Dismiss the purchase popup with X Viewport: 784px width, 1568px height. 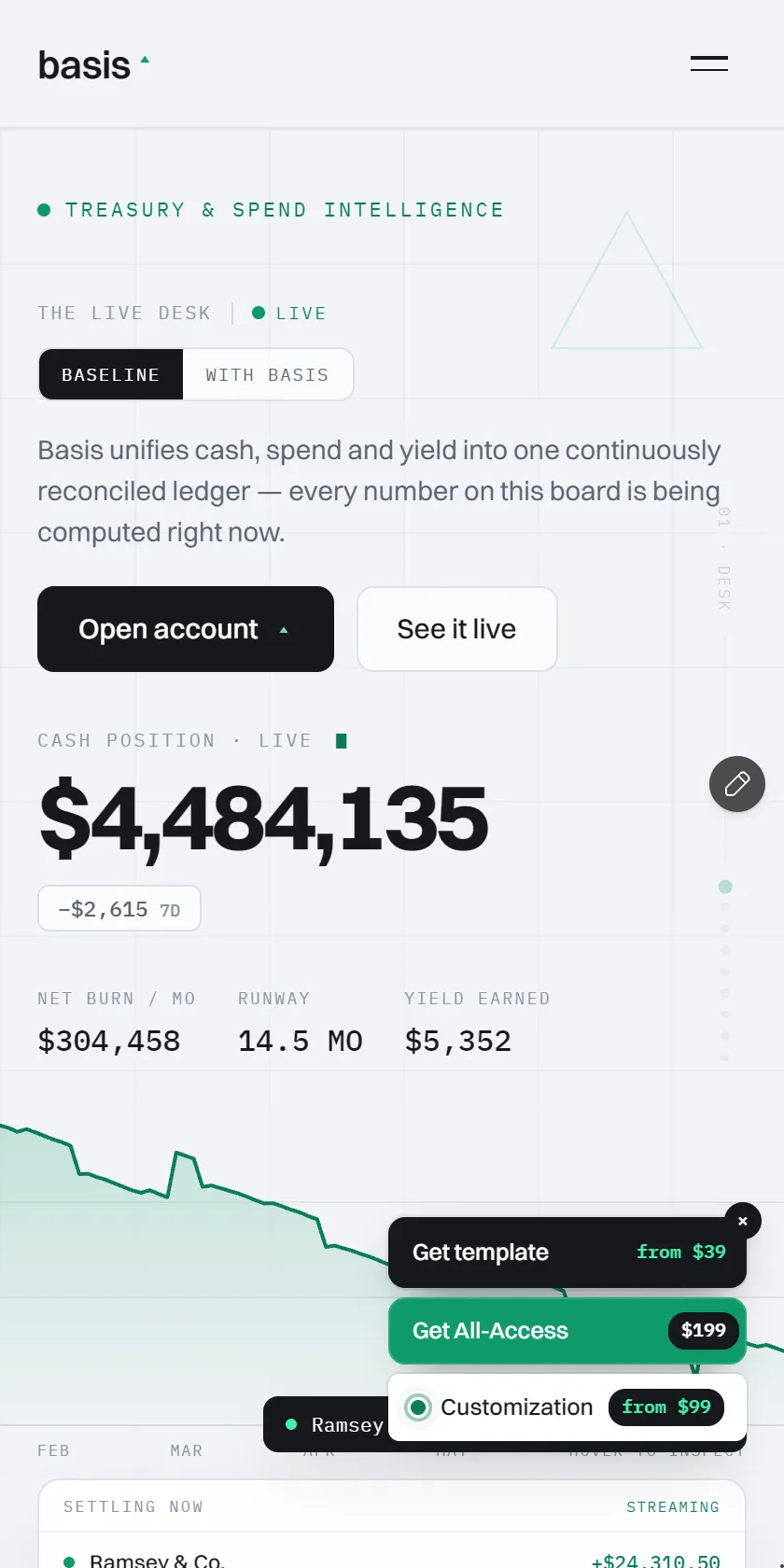tap(743, 1221)
